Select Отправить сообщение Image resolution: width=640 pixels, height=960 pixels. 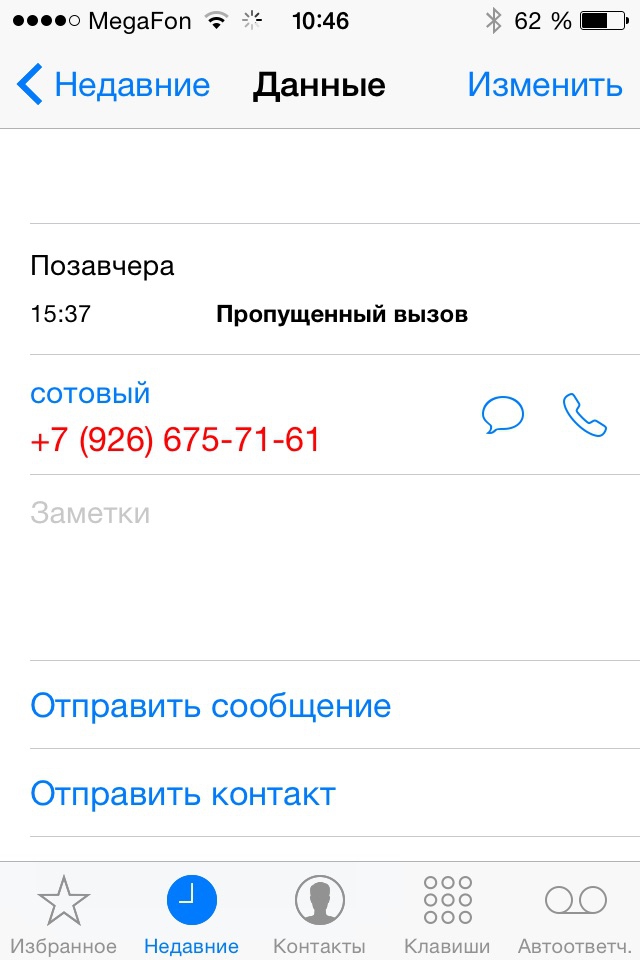point(210,706)
